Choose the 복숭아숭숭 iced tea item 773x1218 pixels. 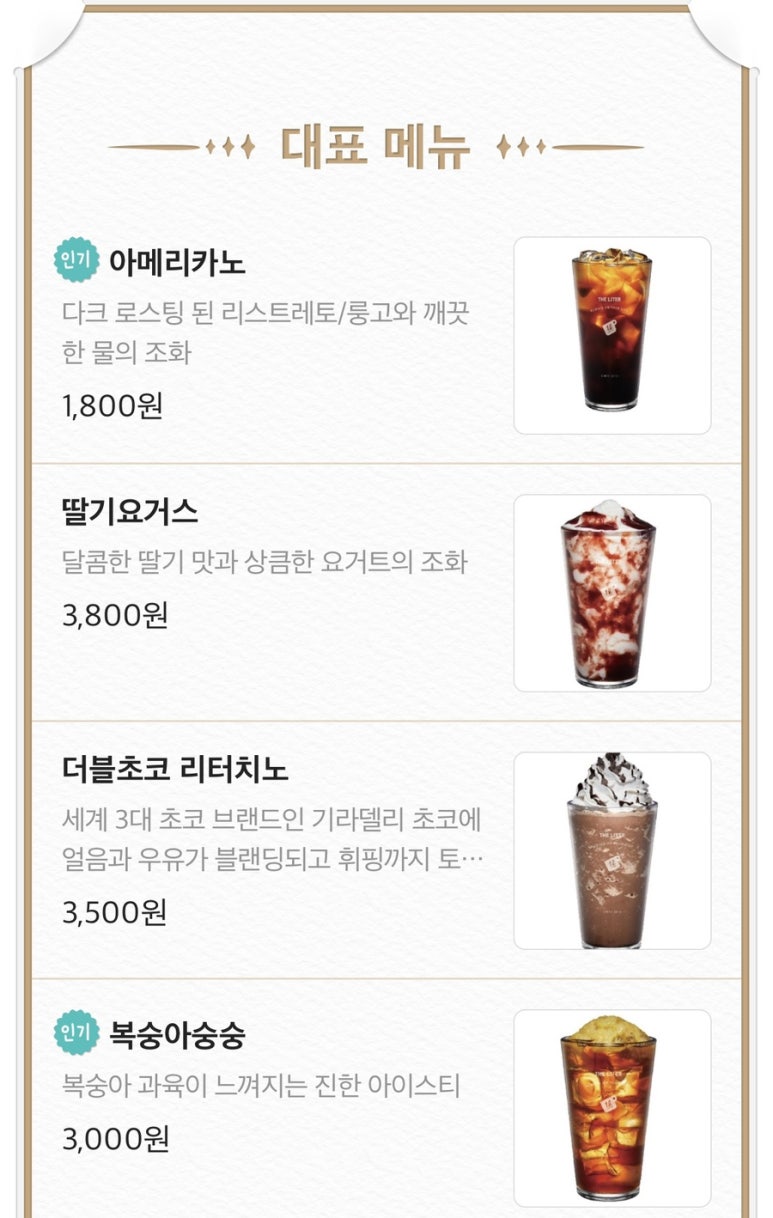tap(176, 1034)
